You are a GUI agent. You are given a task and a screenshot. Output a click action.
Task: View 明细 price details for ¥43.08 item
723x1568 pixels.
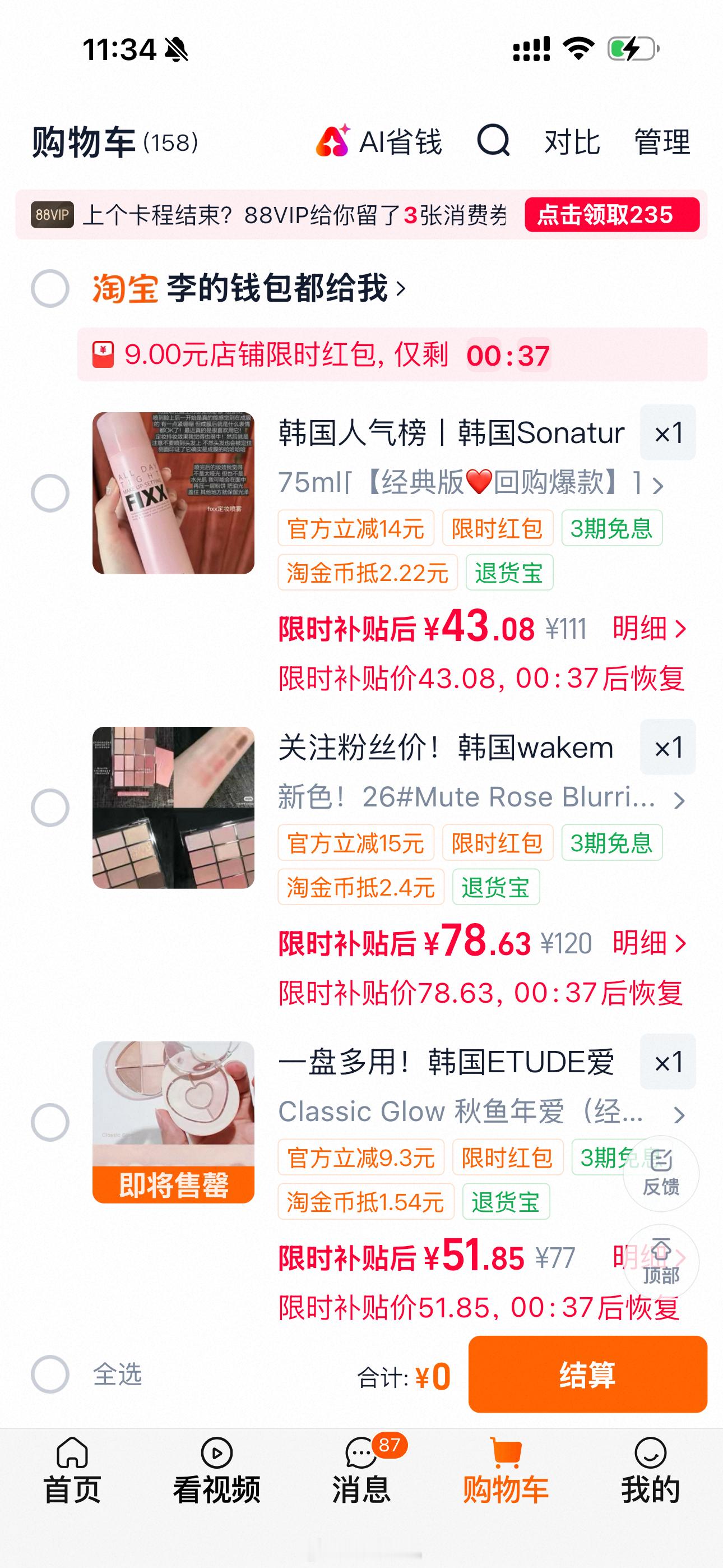click(650, 628)
